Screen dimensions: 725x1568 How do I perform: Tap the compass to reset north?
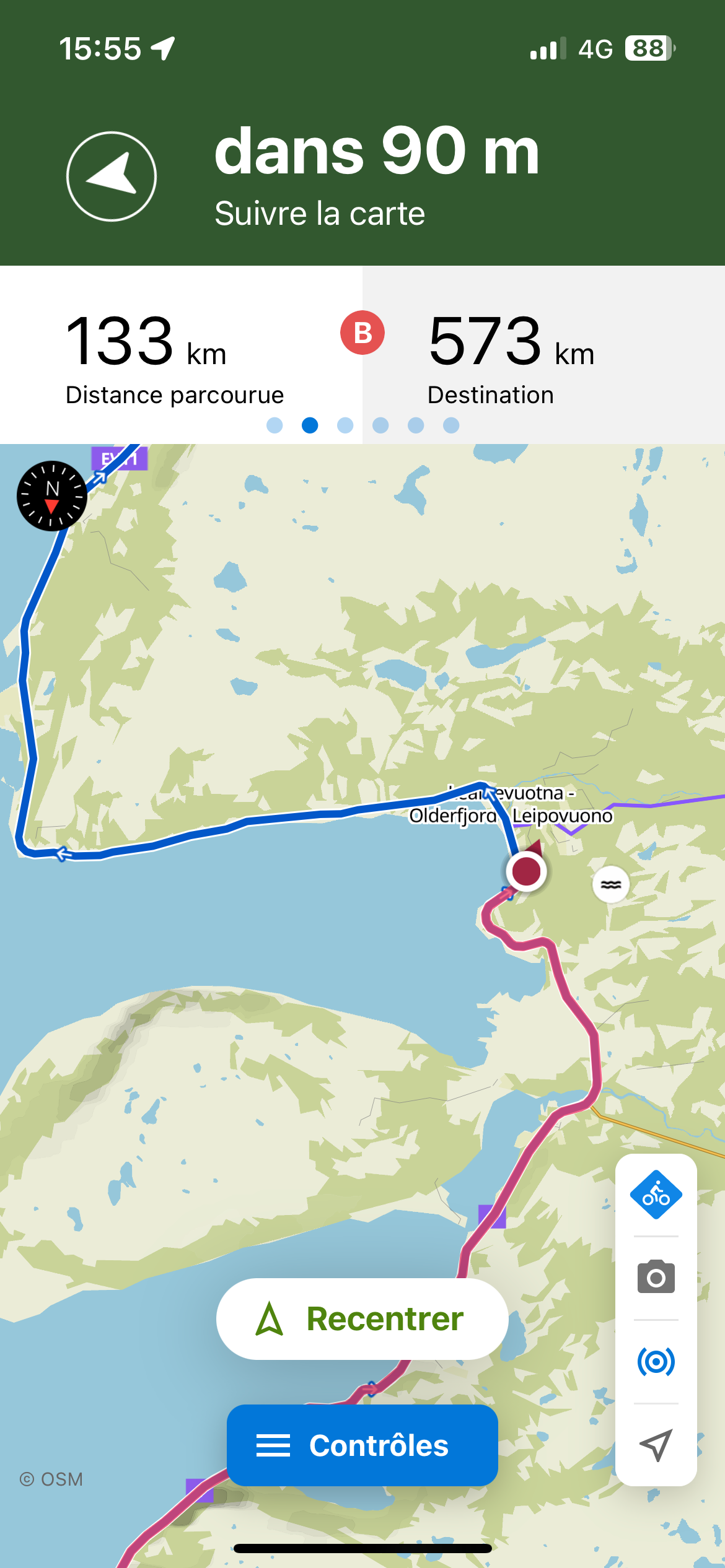click(51, 496)
